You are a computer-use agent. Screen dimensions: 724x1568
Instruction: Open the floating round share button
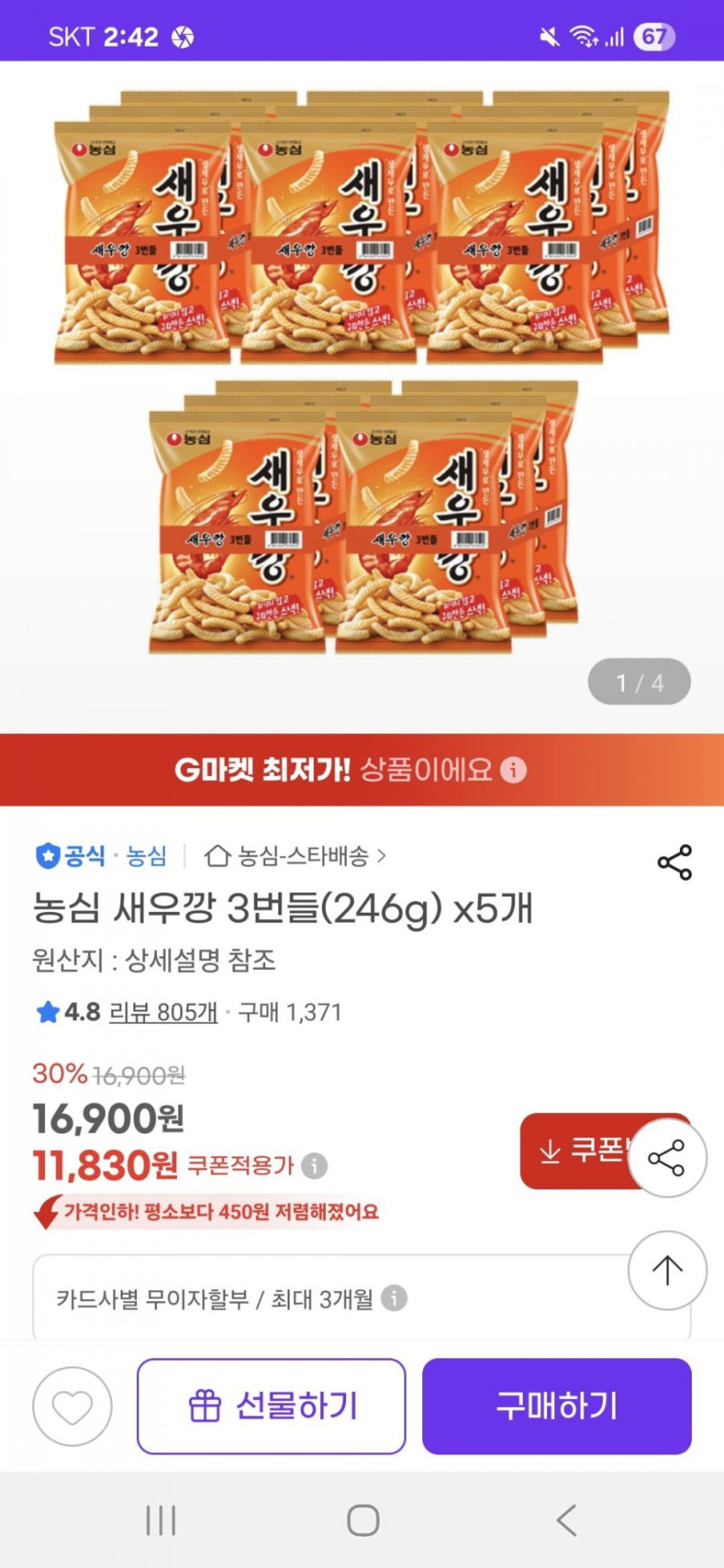coord(666,1158)
